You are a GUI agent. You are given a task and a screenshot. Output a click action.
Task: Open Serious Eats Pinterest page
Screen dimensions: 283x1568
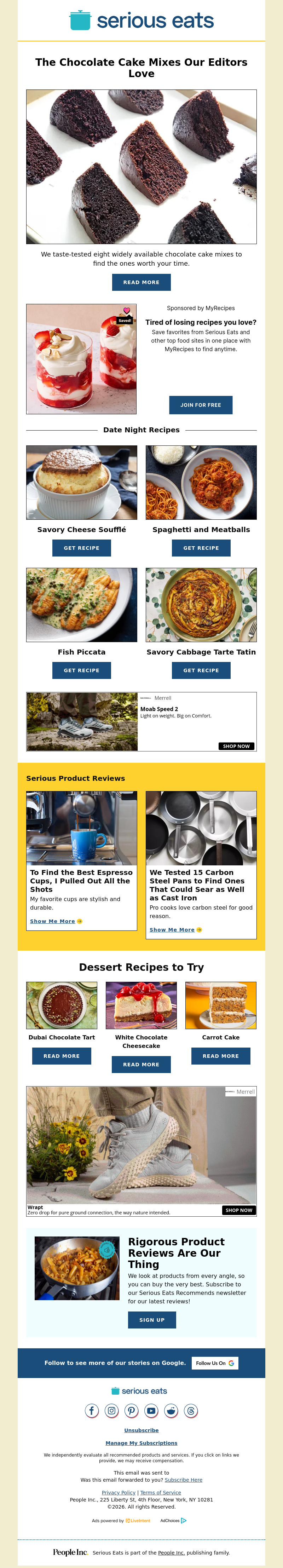coord(132,1410)
